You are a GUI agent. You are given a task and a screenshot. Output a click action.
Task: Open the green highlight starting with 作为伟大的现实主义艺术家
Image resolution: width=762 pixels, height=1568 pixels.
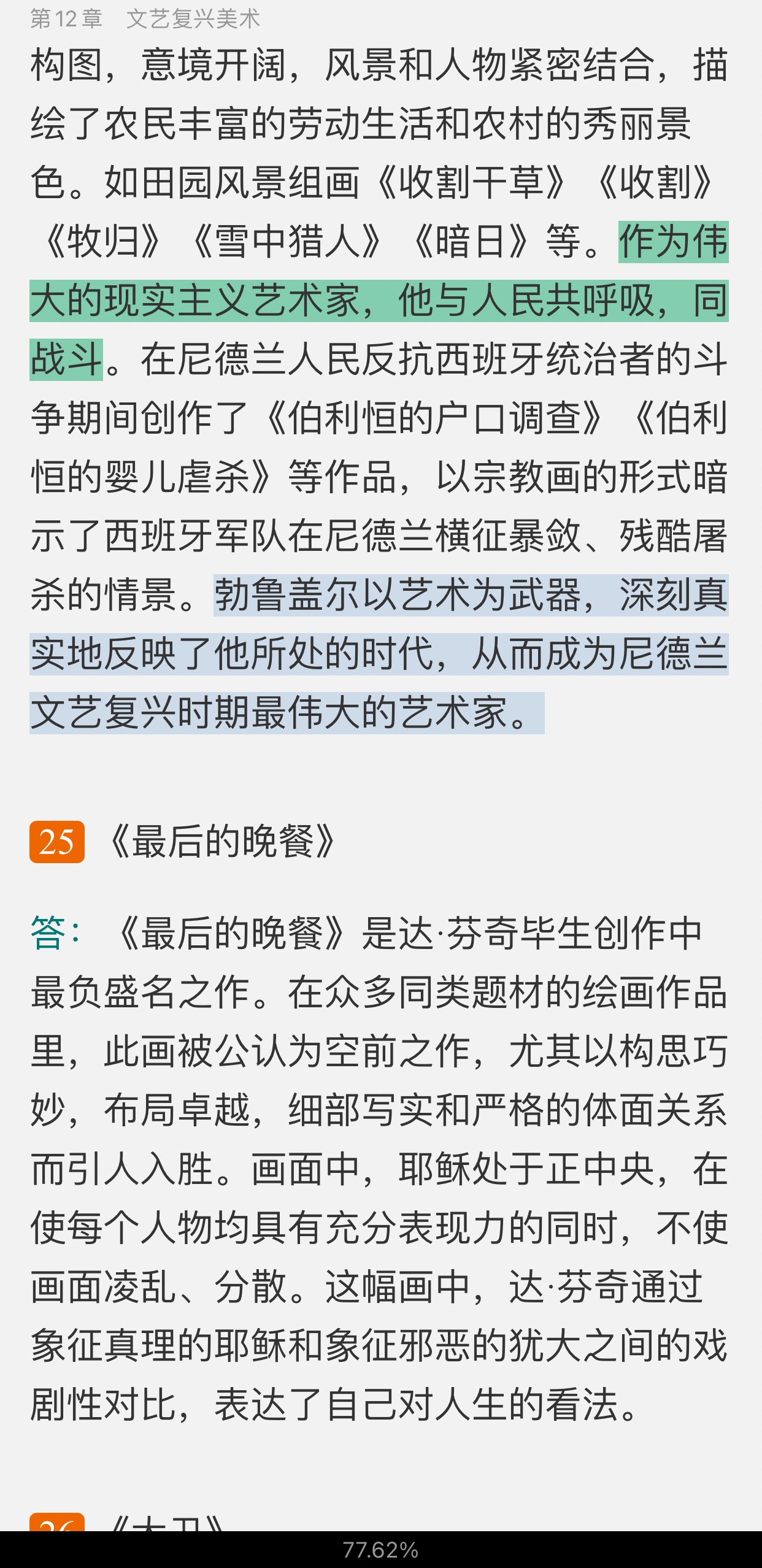click(x=378, y=301)
